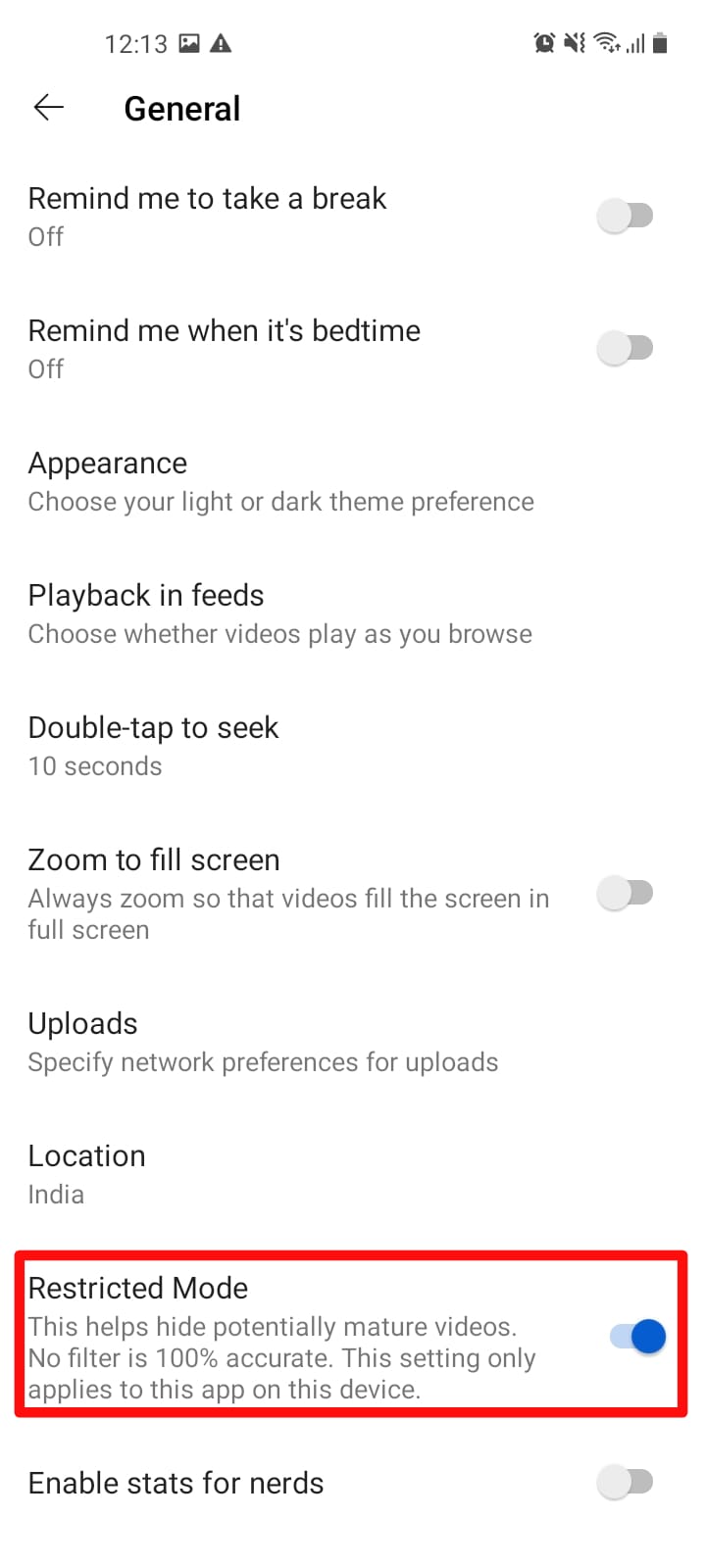Image resolution: width=706 pixels, height=1568 pixels.
Task: Change Location from India
Action: 87,1174
